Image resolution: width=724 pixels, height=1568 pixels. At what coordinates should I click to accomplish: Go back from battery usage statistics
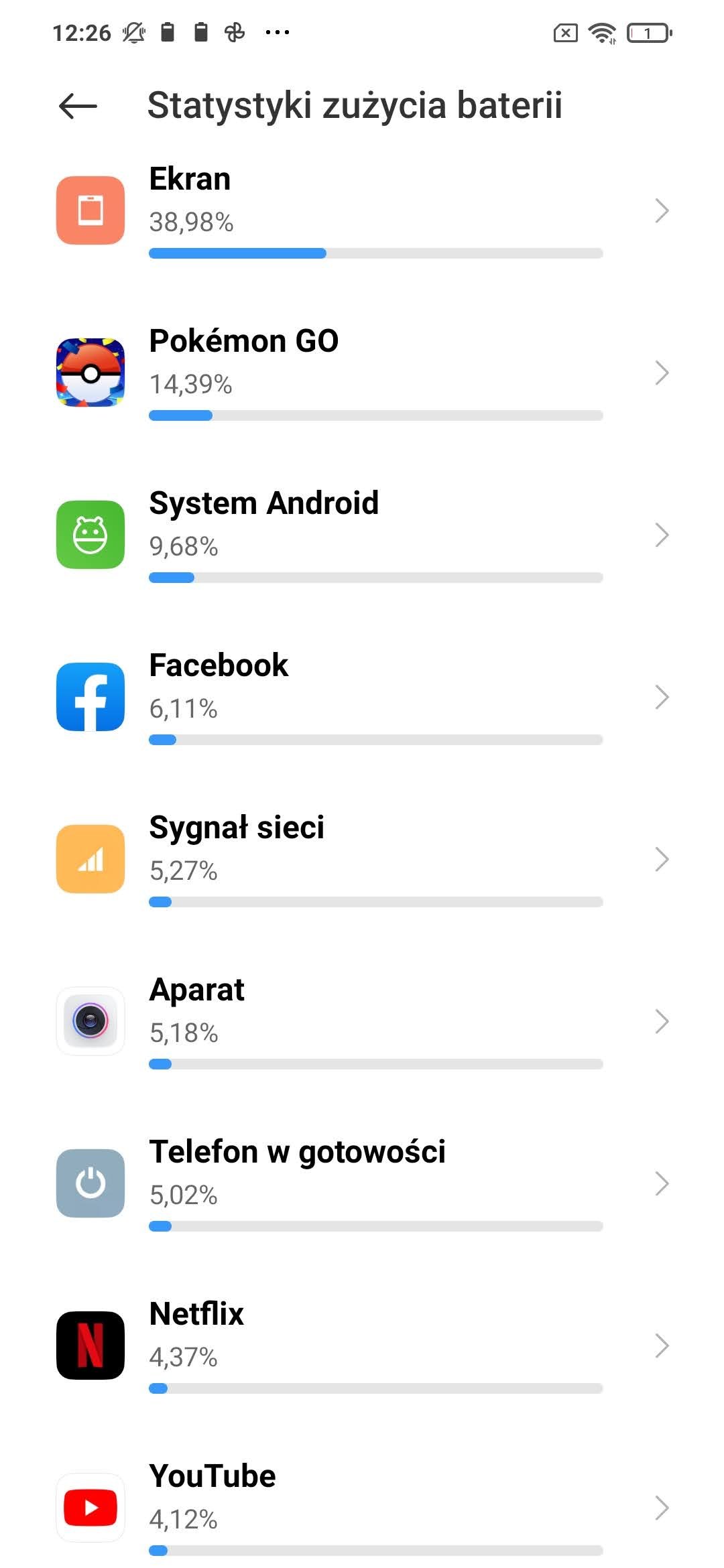coord(78,106)
